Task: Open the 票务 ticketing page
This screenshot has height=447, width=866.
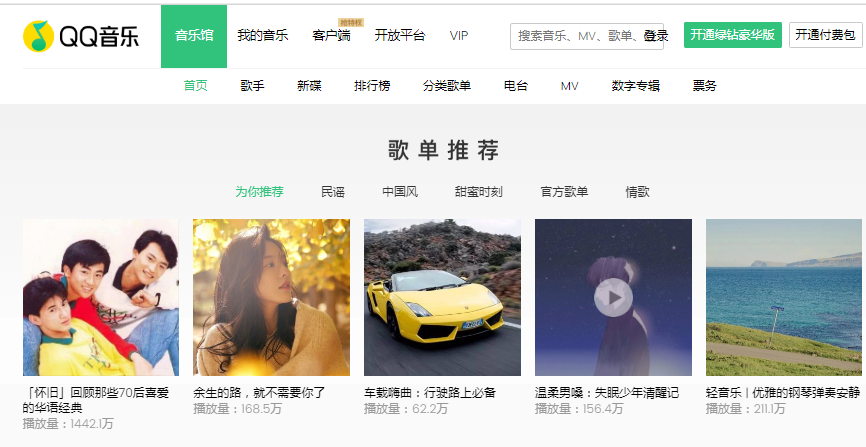Action: click(704, 86)
